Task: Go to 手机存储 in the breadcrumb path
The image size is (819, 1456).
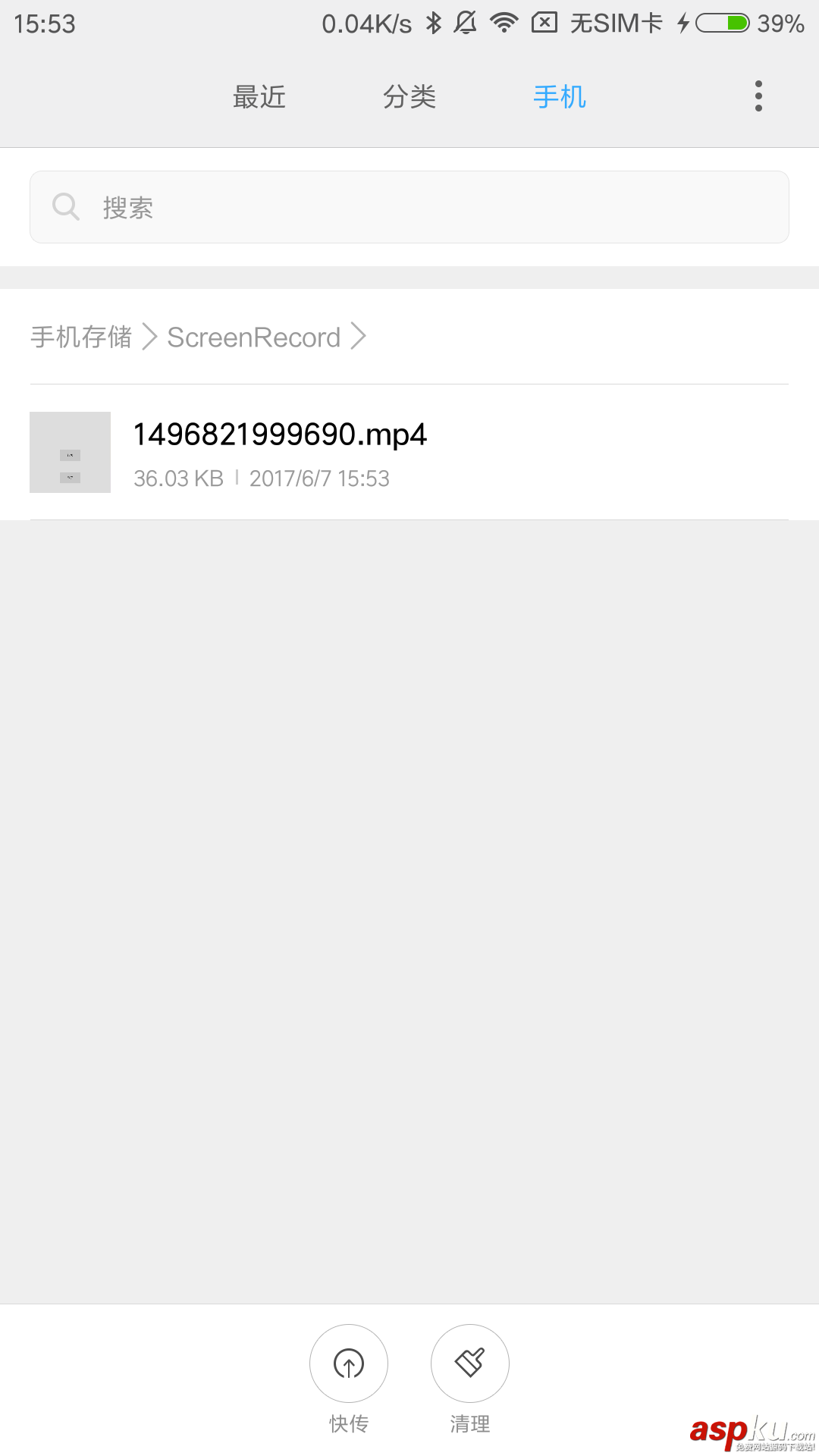Action: click(82, 337)
